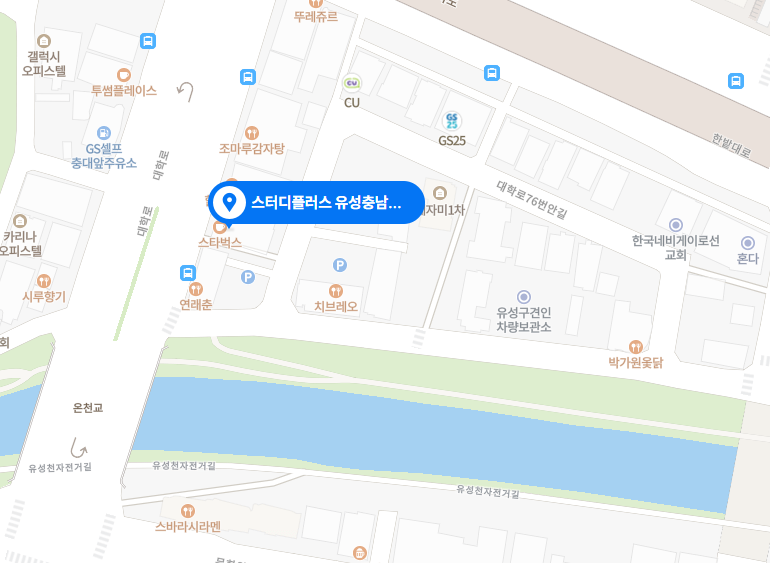This screenshot has height=563, width=770.
Task: Select the 투썸플레이스 cafe marker
Action: pyautogui.click(x=124, y=74)
